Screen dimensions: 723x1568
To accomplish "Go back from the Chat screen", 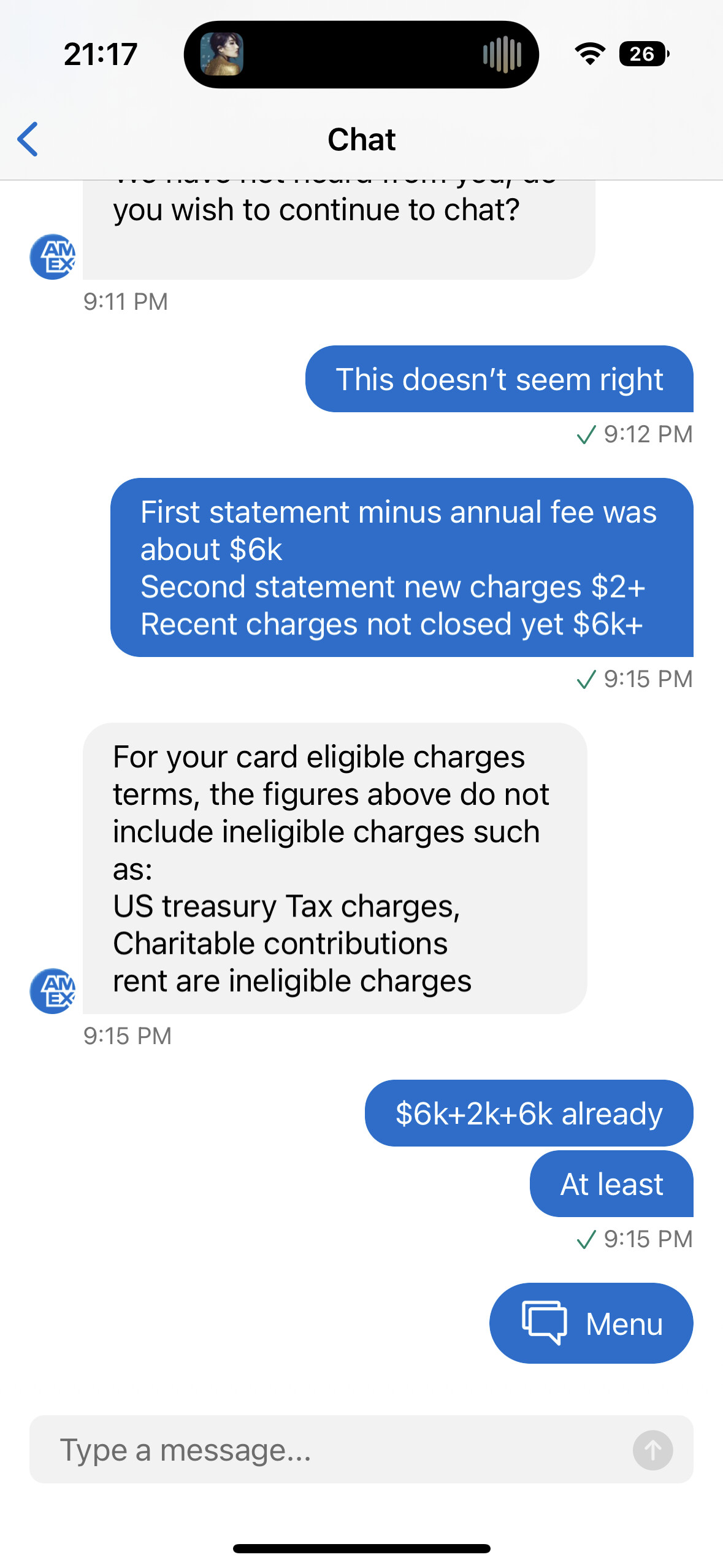I will [28, 139].
